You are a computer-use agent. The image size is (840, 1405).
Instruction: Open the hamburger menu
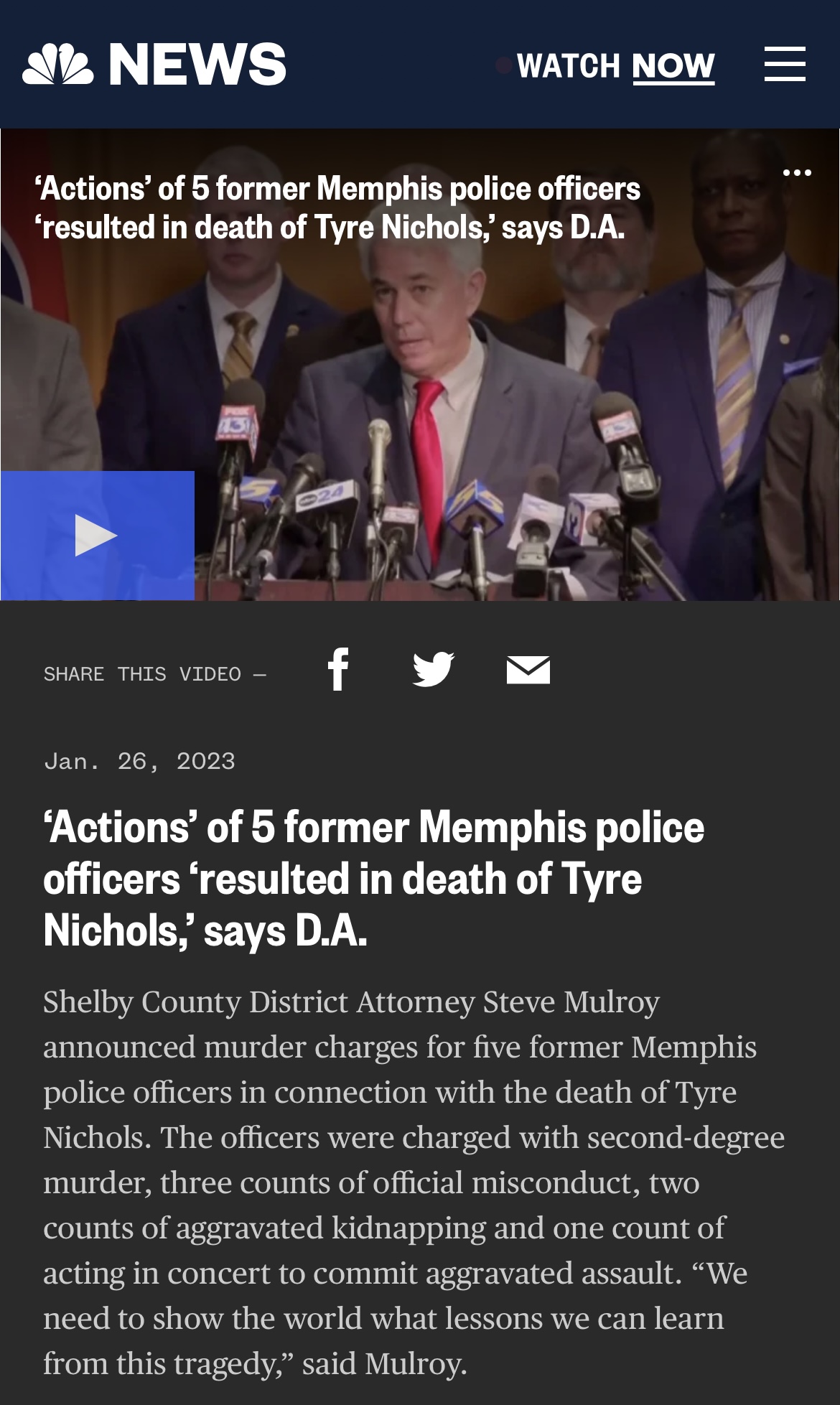(784, 64)
